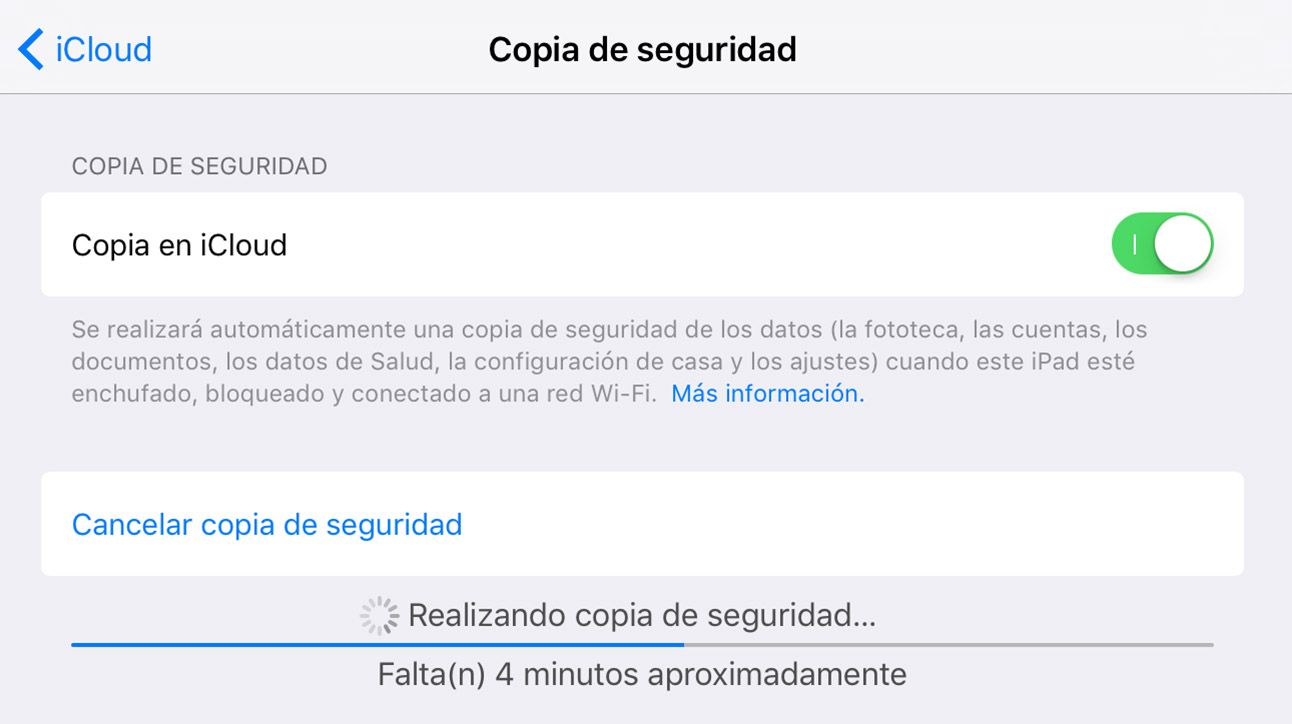The image size is (1292, 724).
Task: Open the Más información link
Action: pos(767,394)
